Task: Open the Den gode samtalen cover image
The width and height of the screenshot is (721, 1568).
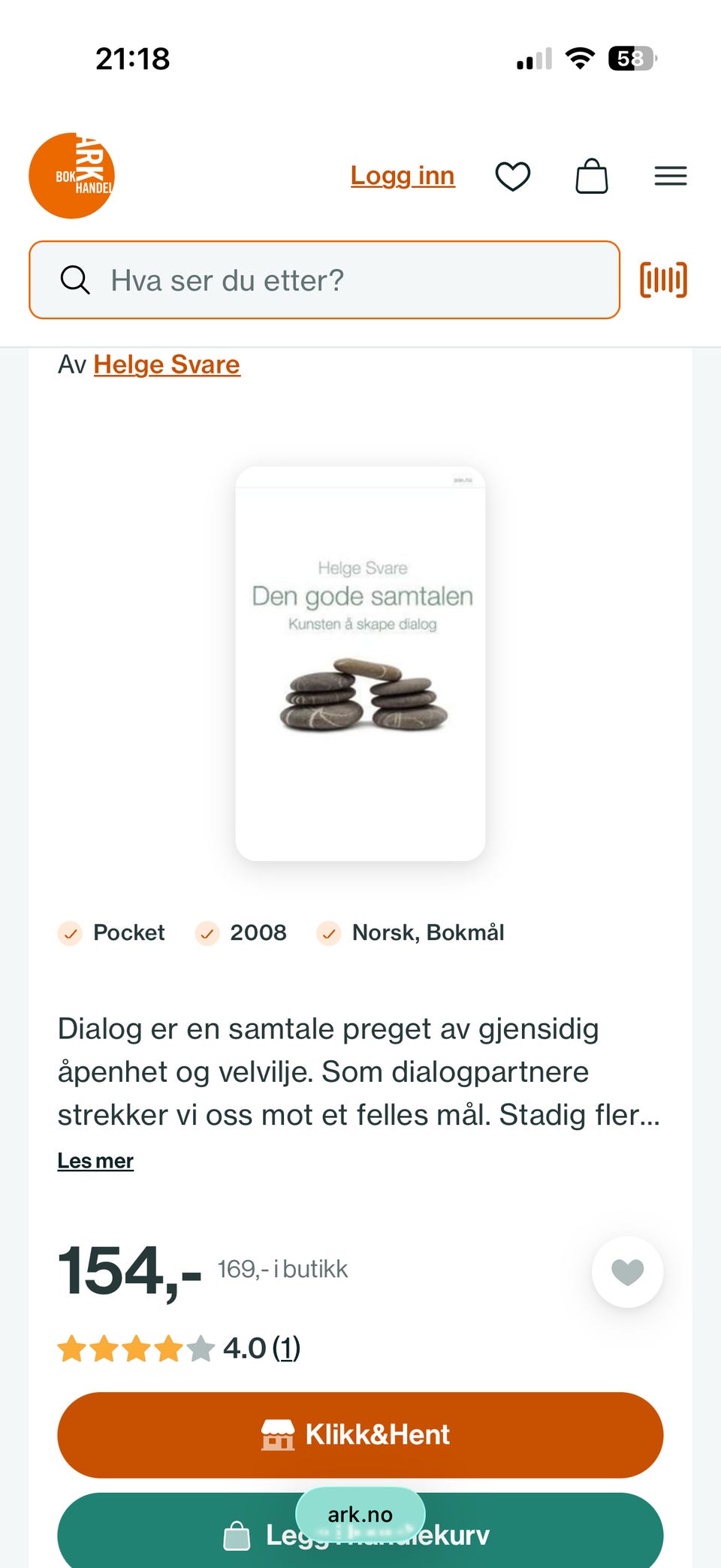Action: [360, 662]
